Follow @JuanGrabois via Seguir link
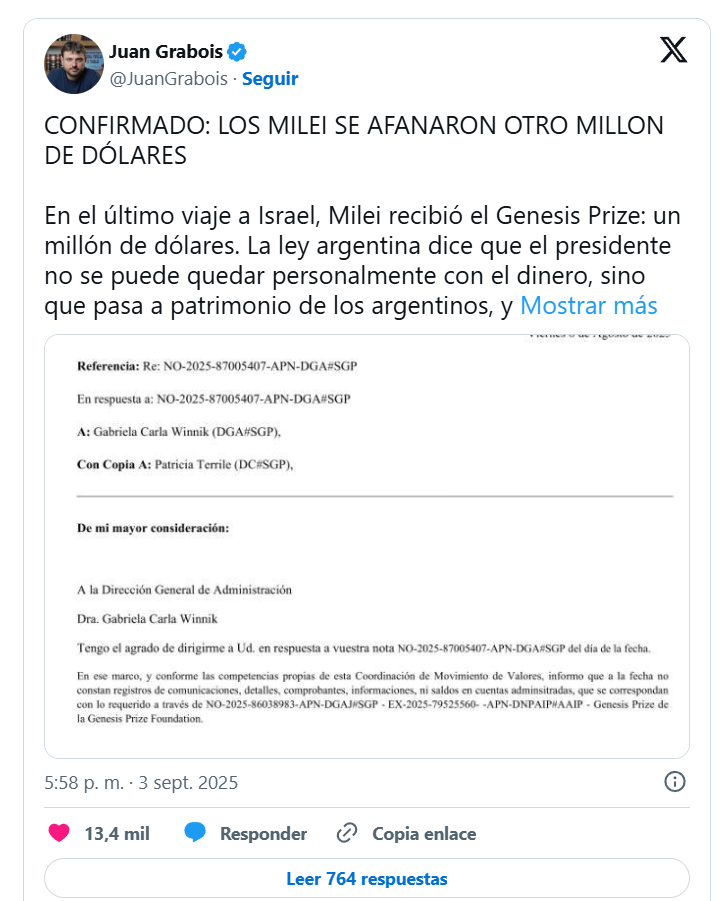This screenshot has width=725, height=901. click(x=270, y=79)
